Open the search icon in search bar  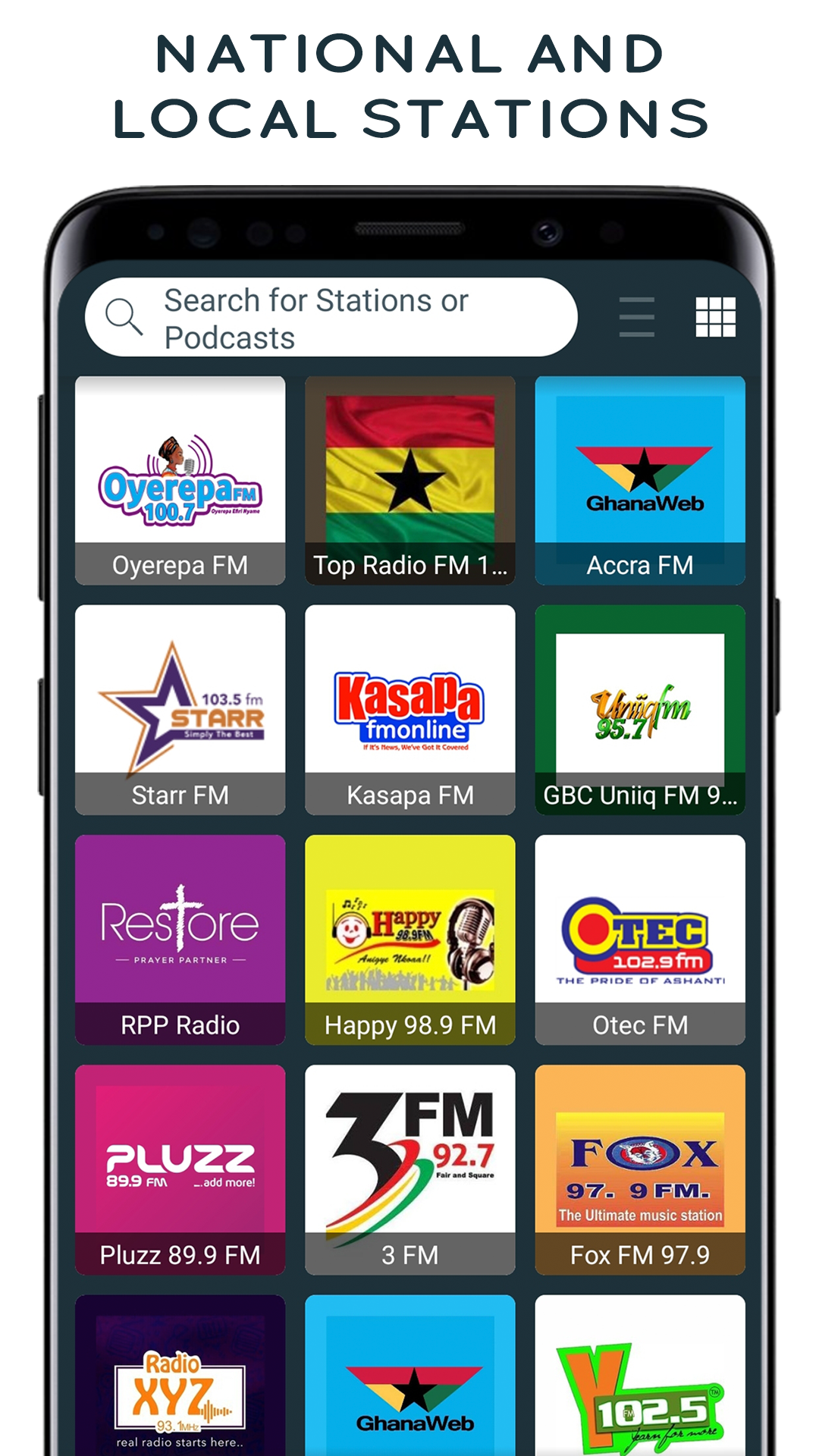(x=124, y=315)
